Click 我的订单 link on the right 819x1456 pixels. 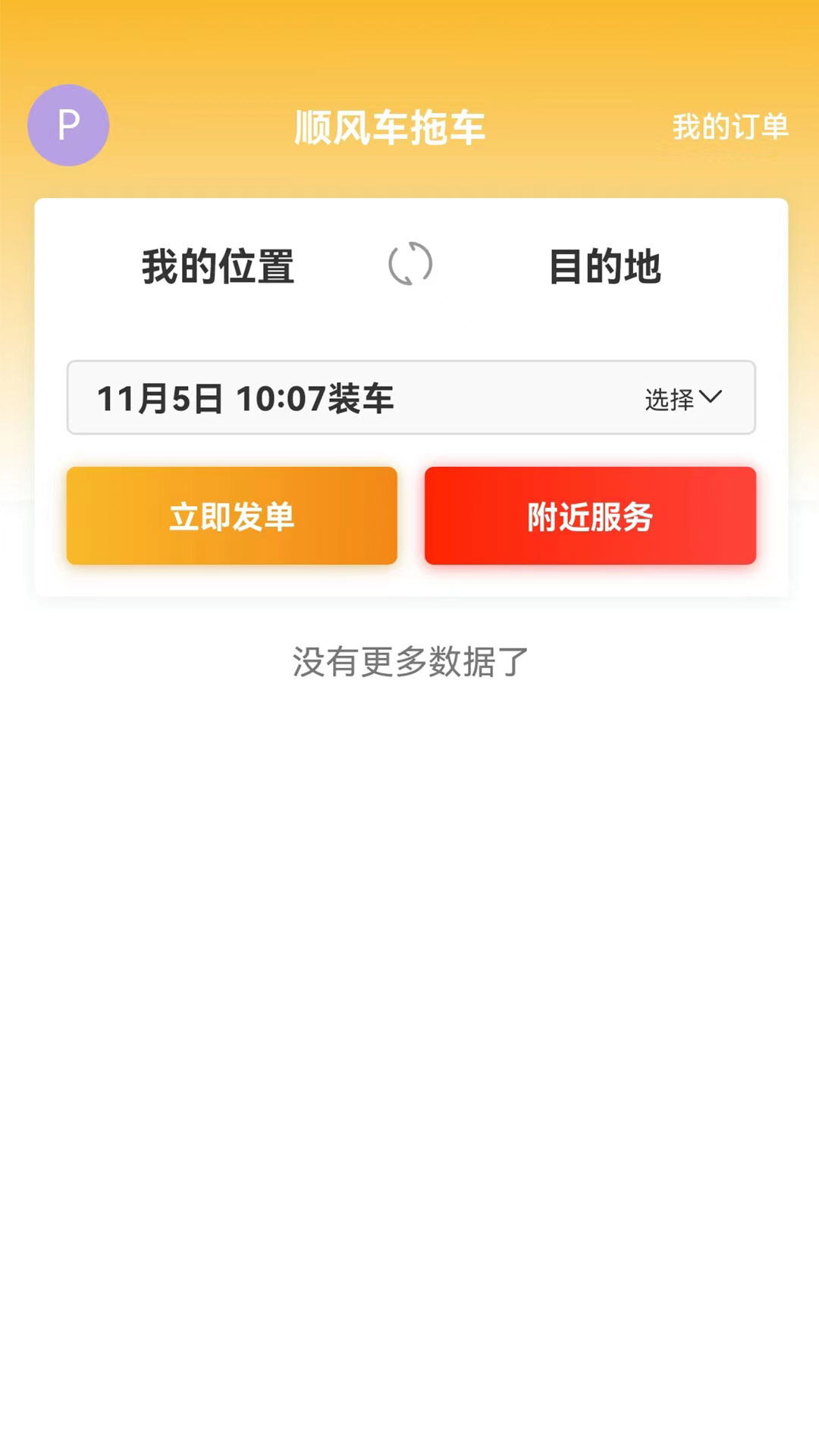pos(730,125)
